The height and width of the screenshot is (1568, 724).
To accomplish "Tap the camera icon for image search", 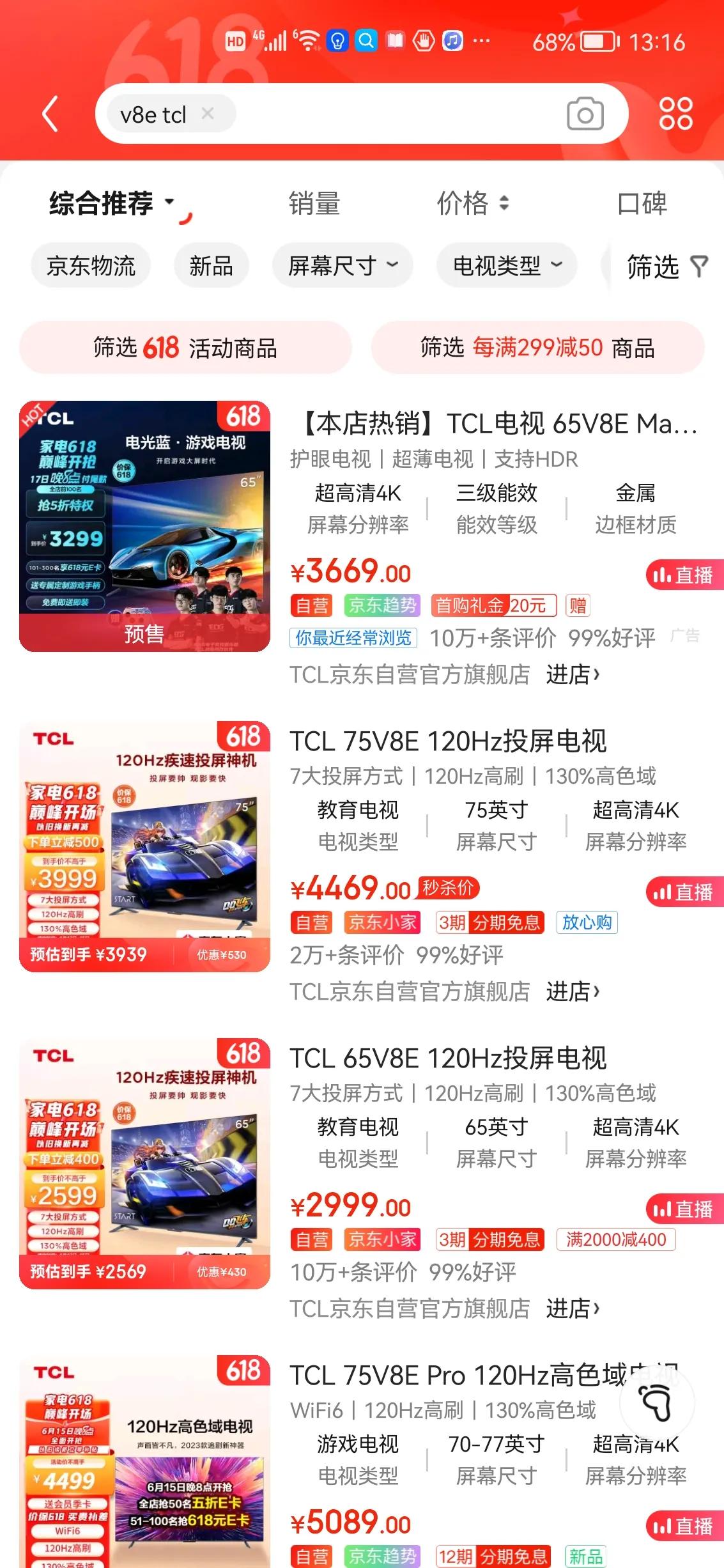I will click(585, 113).
